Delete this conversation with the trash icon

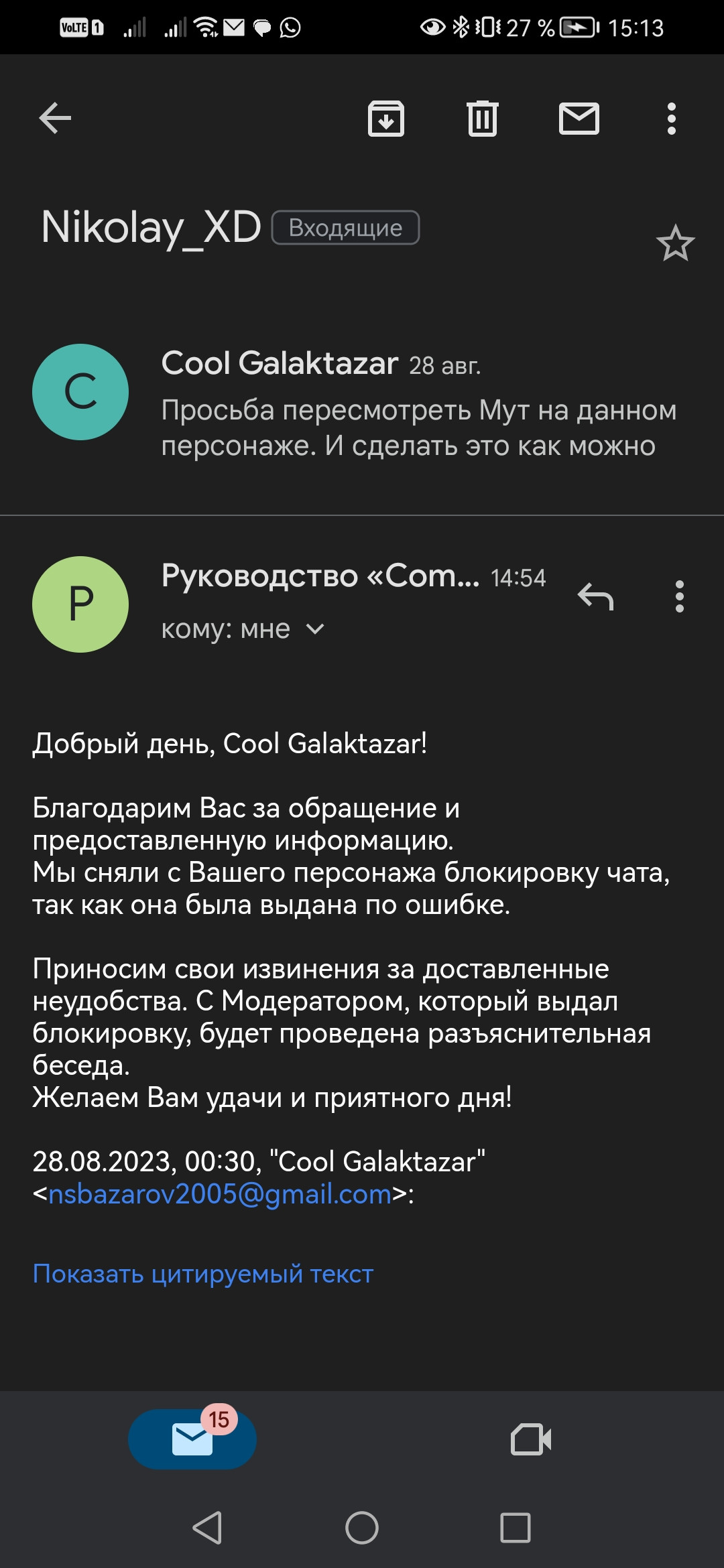point(483,119)
